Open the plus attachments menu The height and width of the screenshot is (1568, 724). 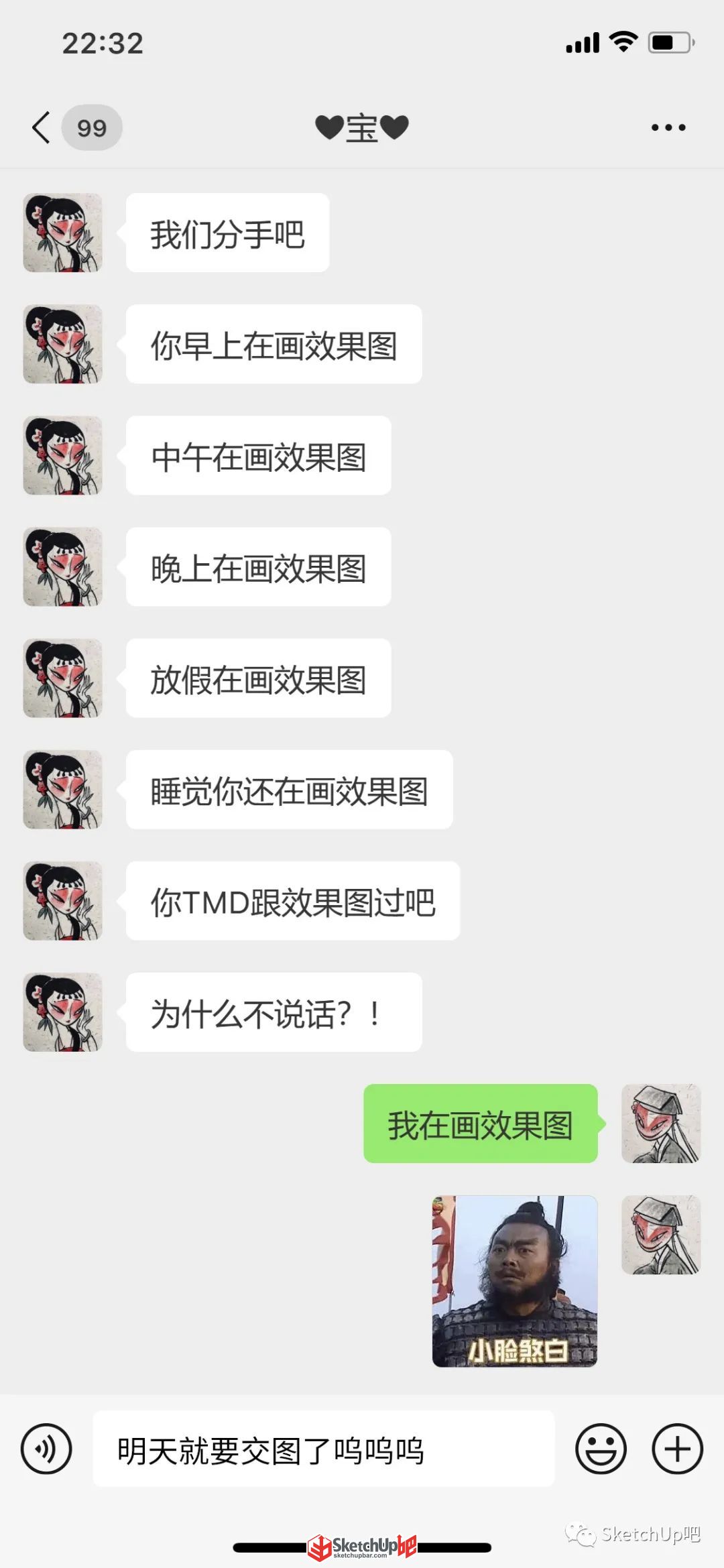click(677, 1449)
